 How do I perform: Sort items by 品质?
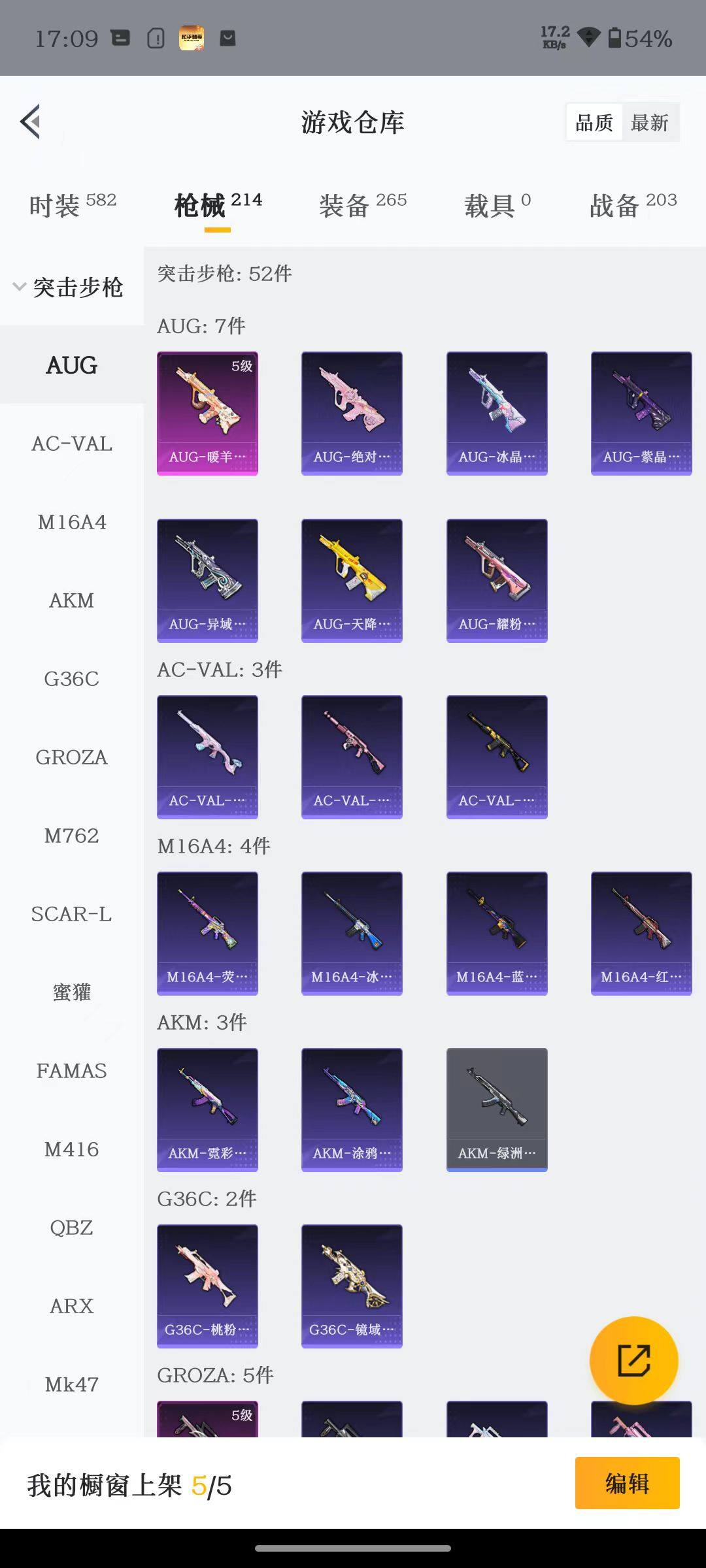(x=594, y=122)
